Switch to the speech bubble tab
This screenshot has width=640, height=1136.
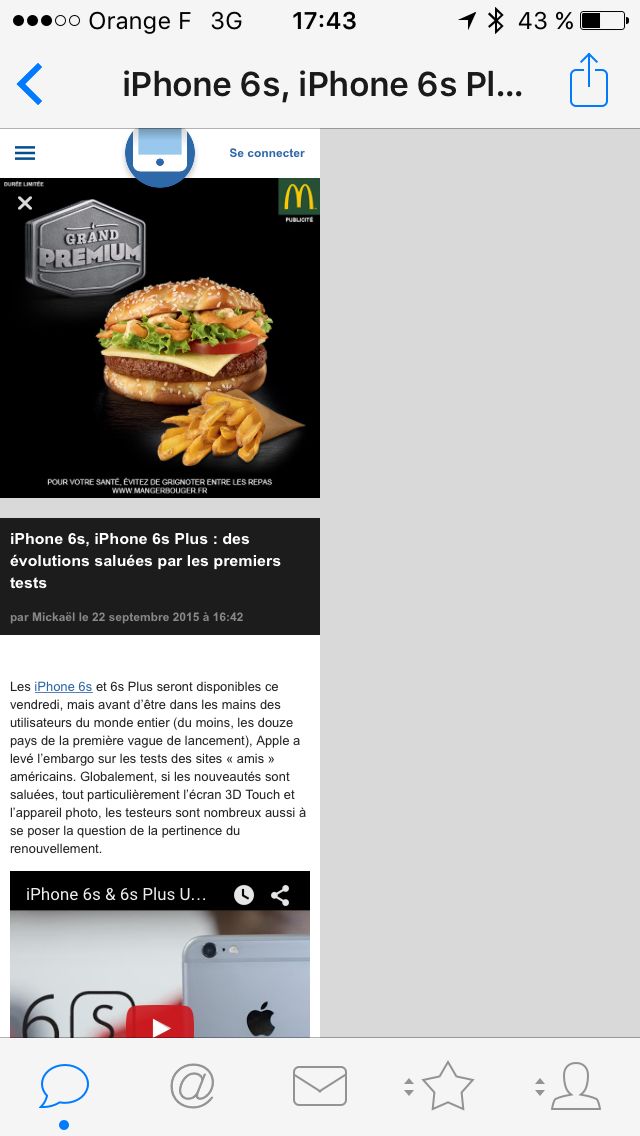[64, 1087]
